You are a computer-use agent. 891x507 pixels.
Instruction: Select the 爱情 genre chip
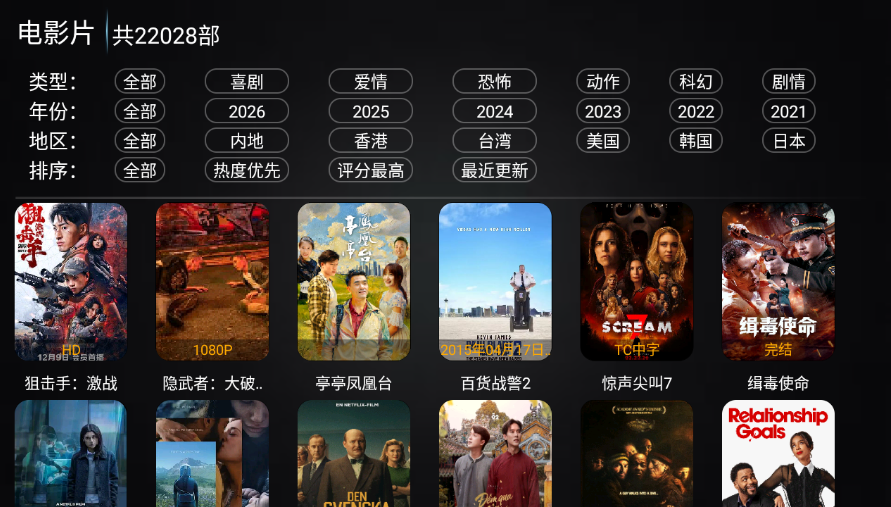coord(371,81)
